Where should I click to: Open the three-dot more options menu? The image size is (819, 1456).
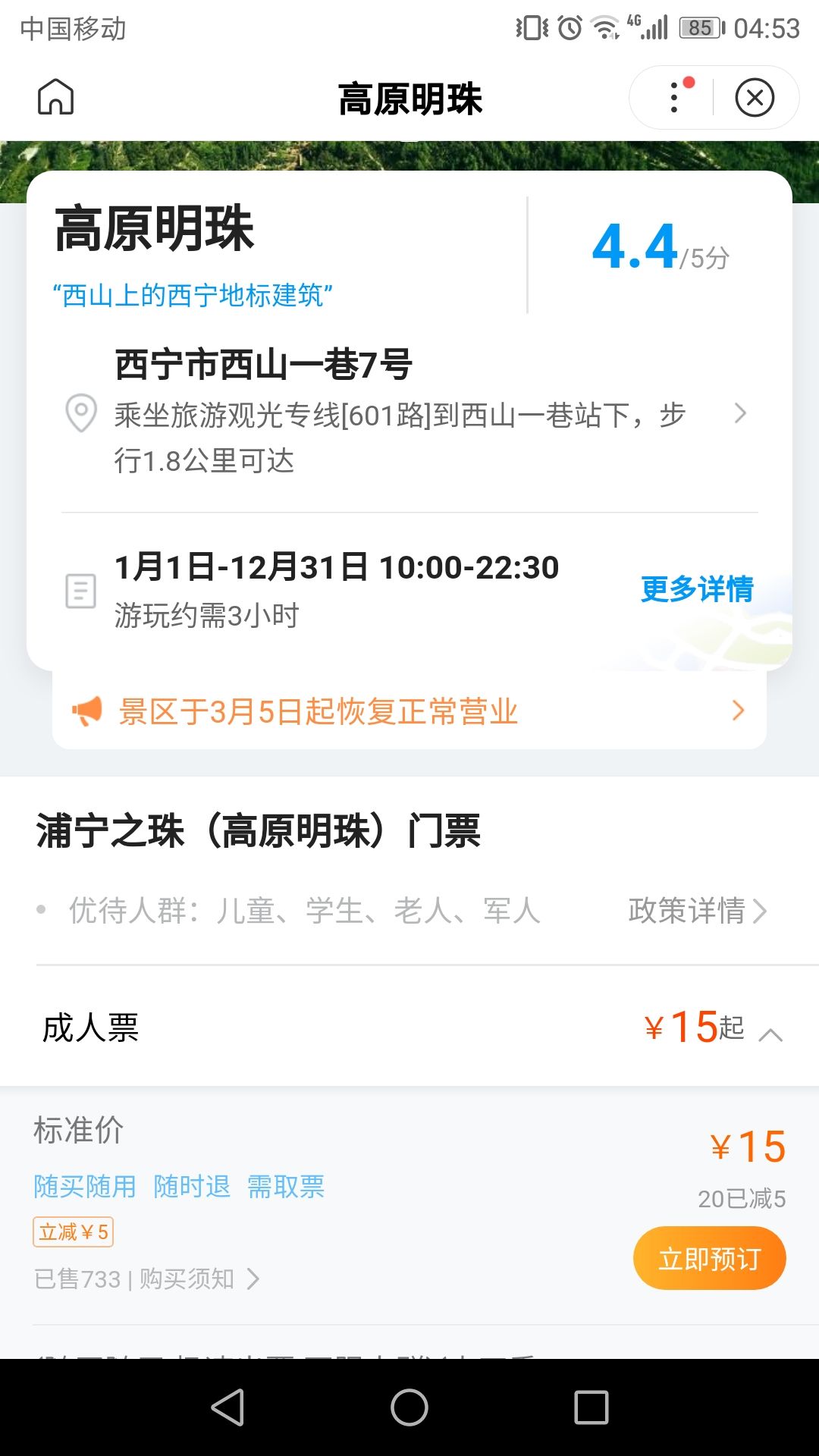pos(674,97)
